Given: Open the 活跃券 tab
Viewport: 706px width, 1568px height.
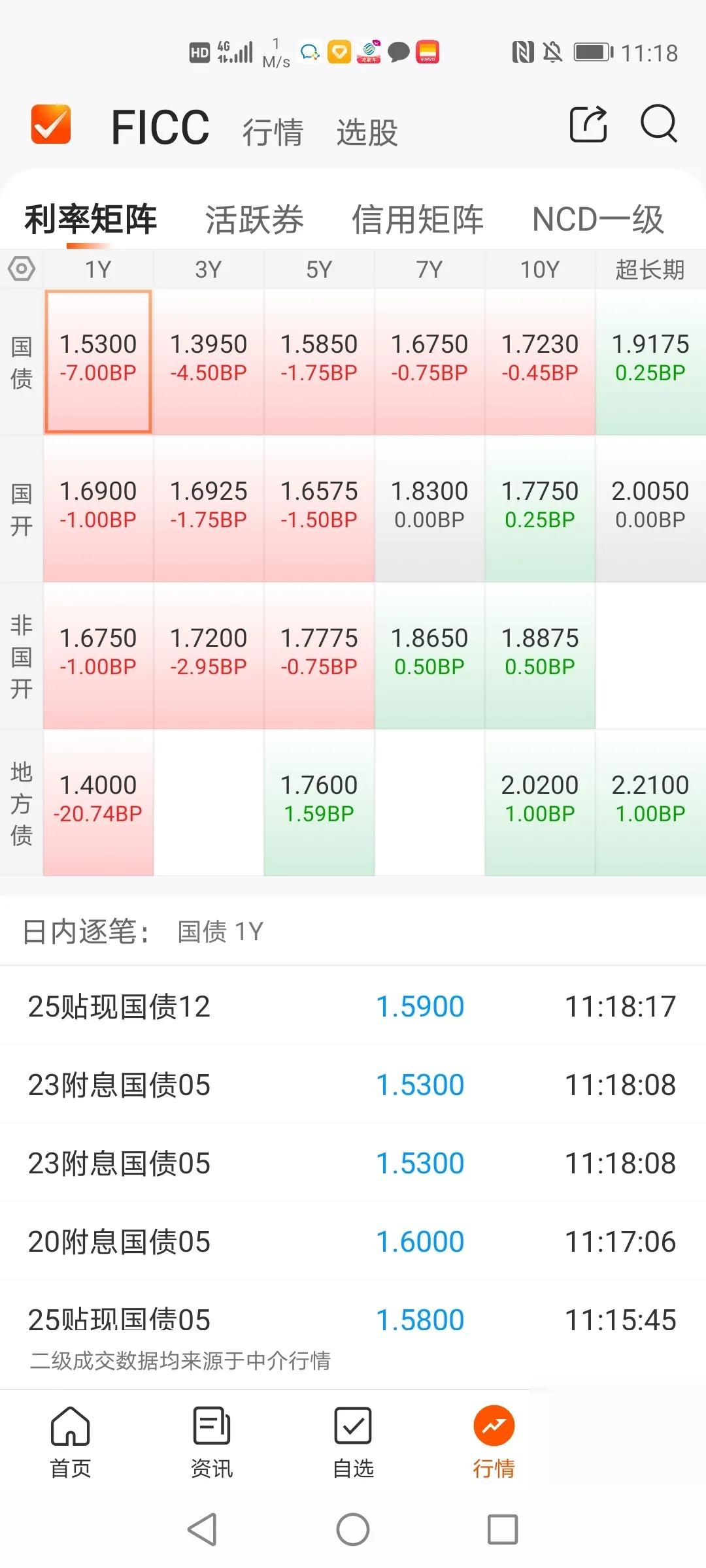Looking at the screenshot, I should (x=254, y=220).
